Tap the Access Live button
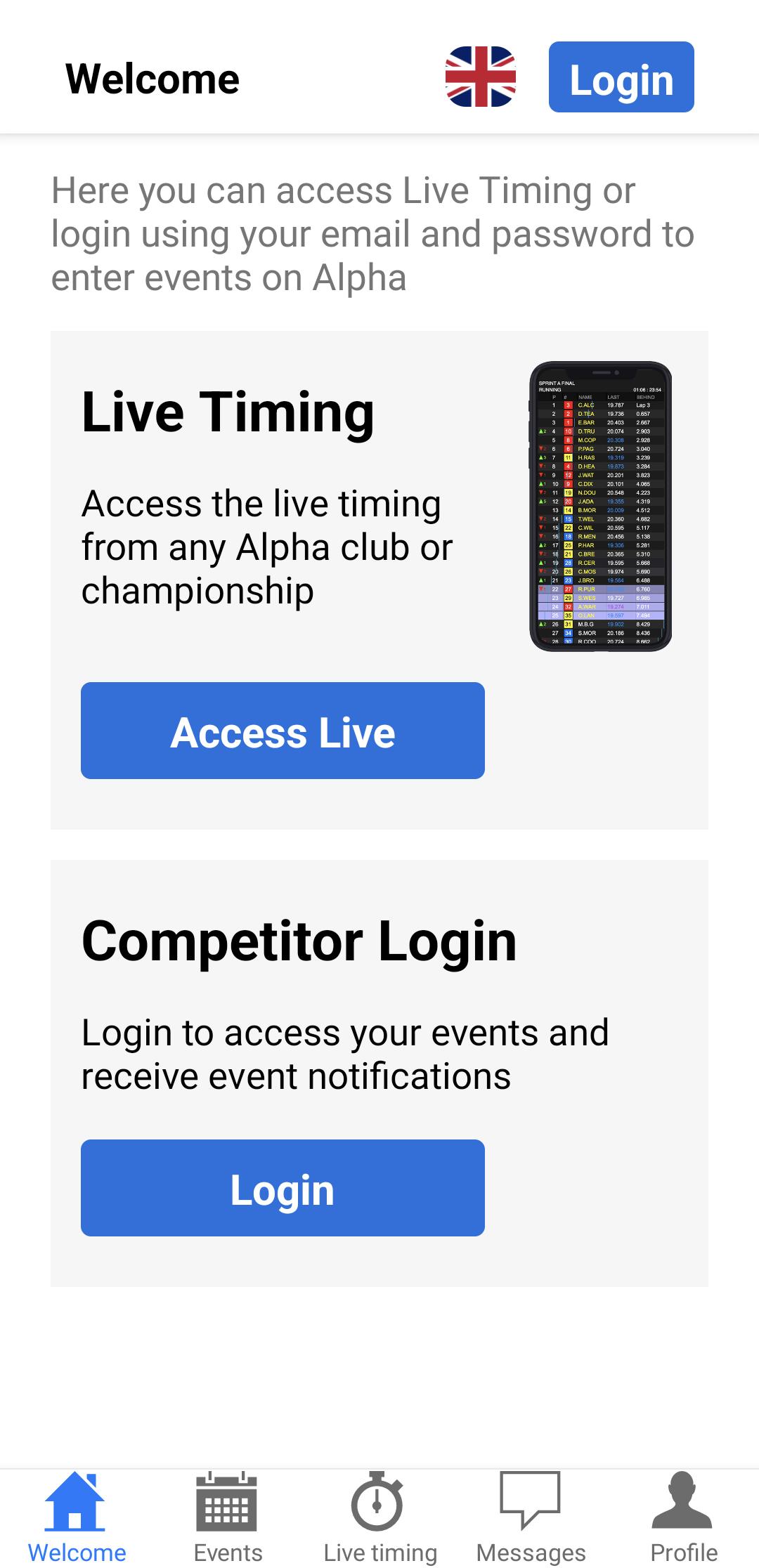 click(x=283, y=731)
